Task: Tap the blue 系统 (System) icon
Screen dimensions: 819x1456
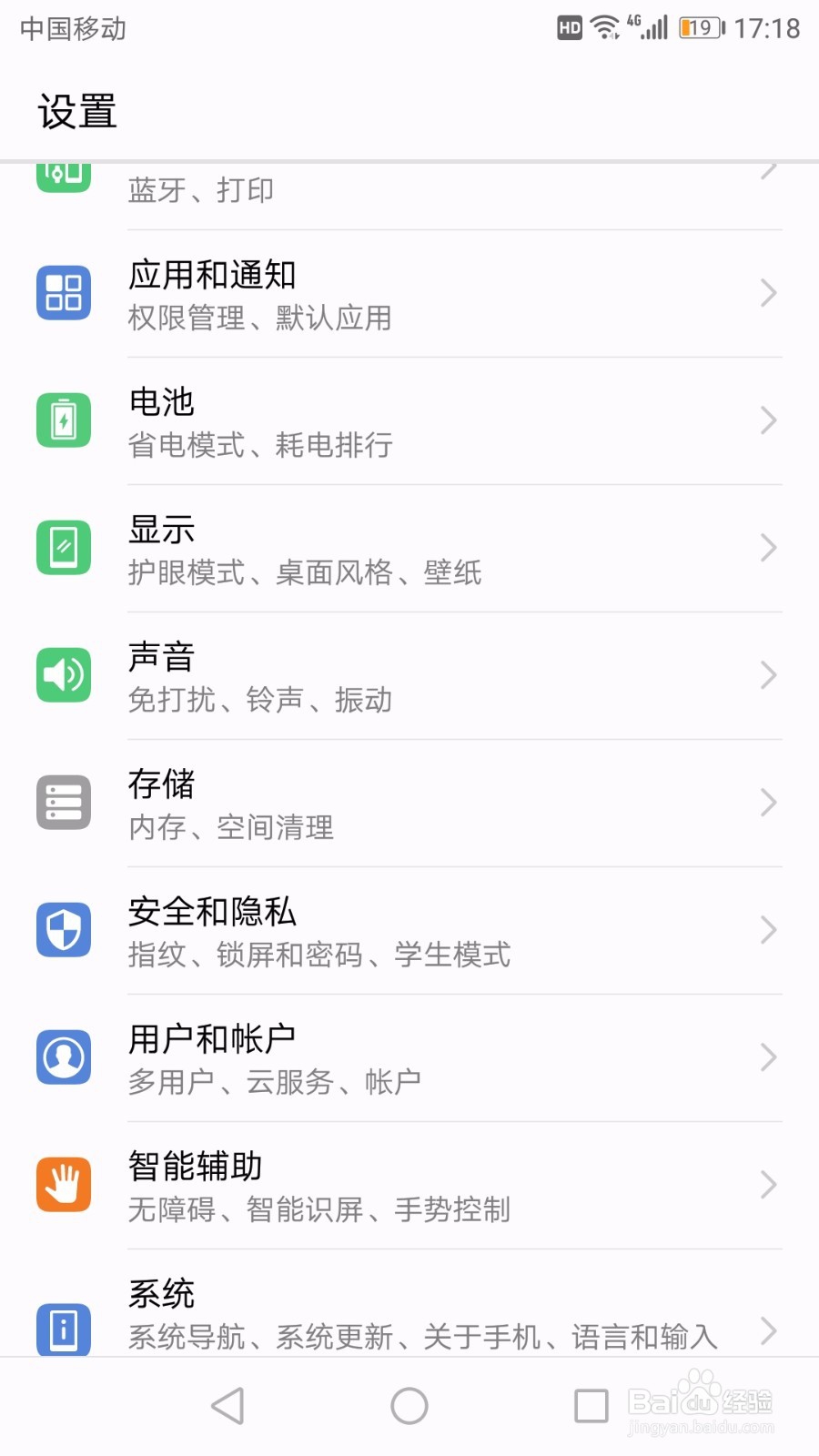Action: (63, 1327)
